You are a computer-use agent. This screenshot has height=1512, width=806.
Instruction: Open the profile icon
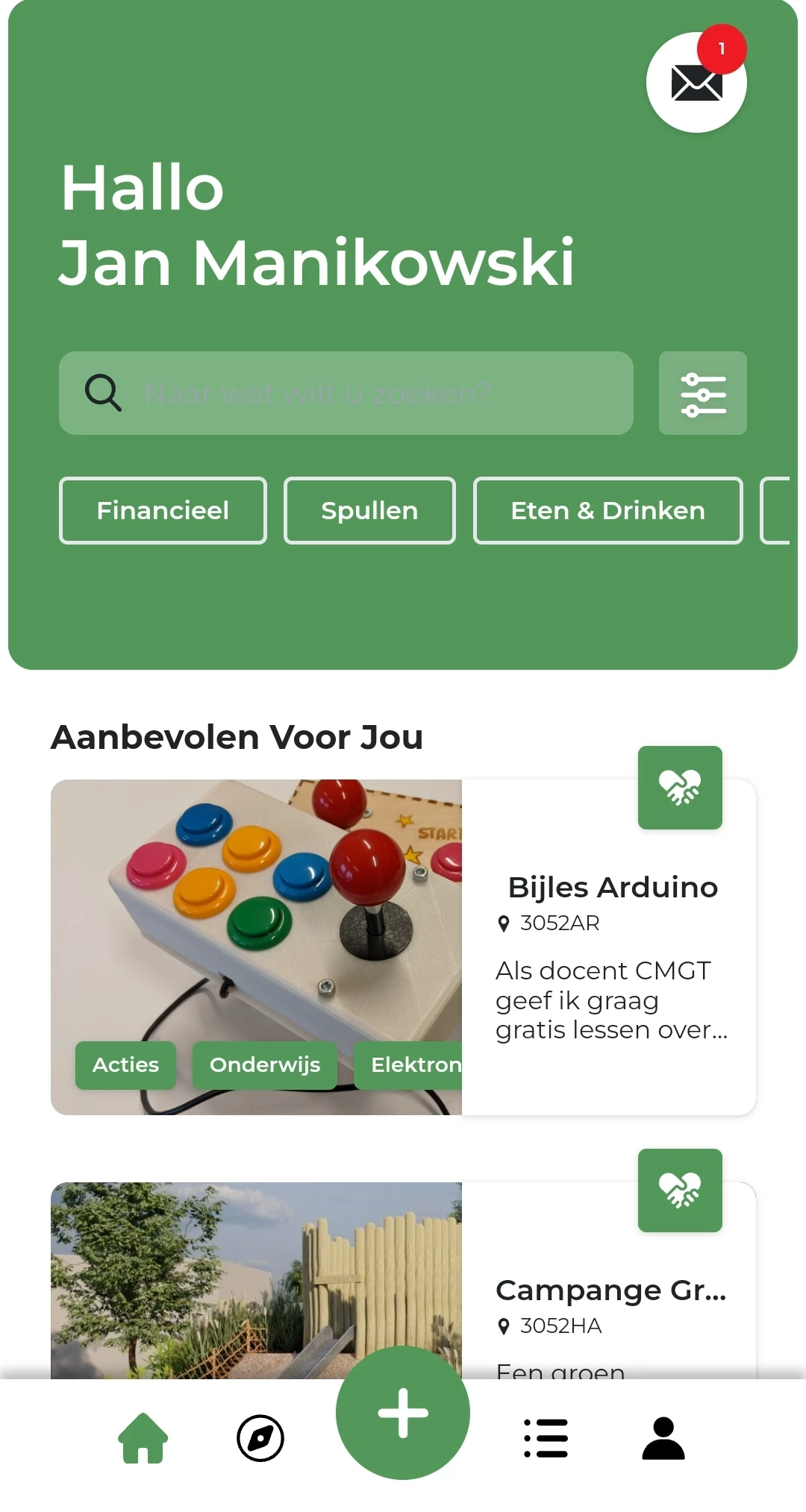click(x=663, y=1437)
